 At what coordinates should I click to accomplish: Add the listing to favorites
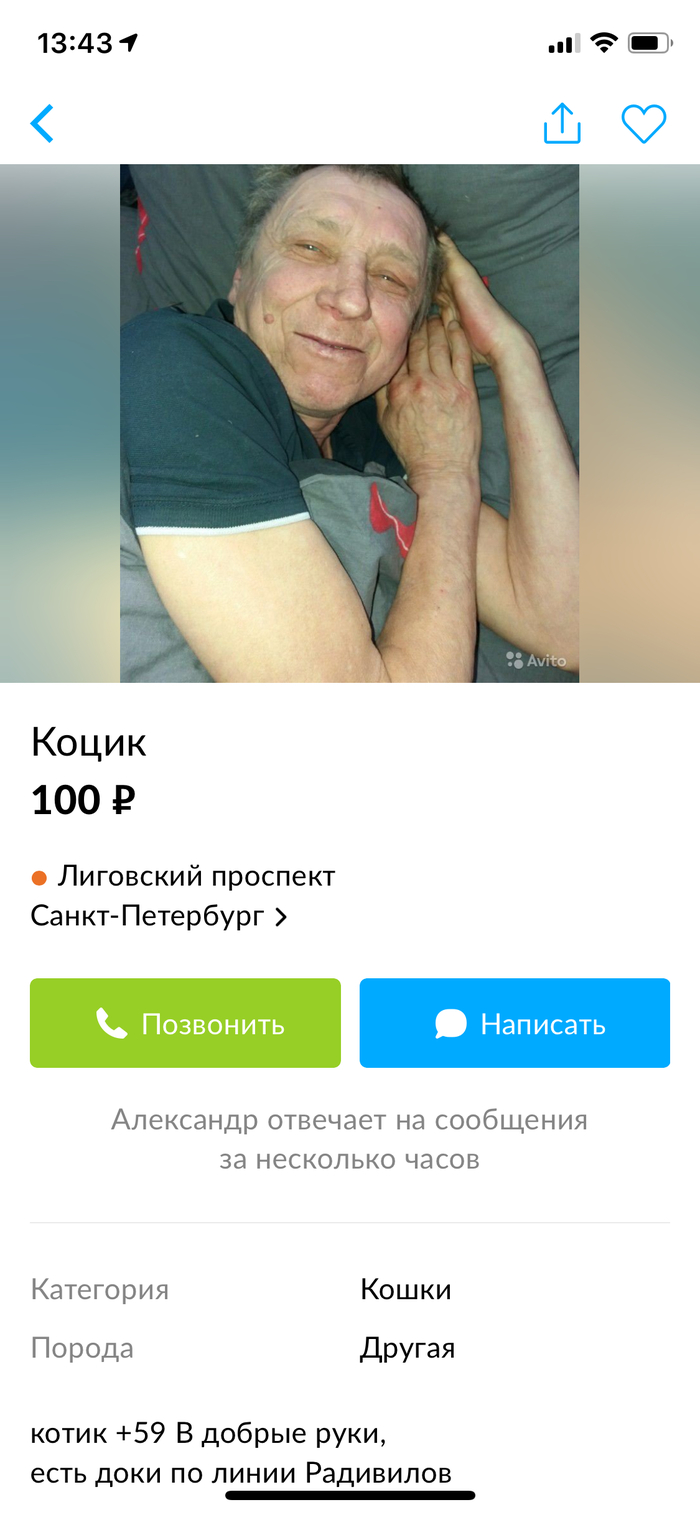point(643,124)
